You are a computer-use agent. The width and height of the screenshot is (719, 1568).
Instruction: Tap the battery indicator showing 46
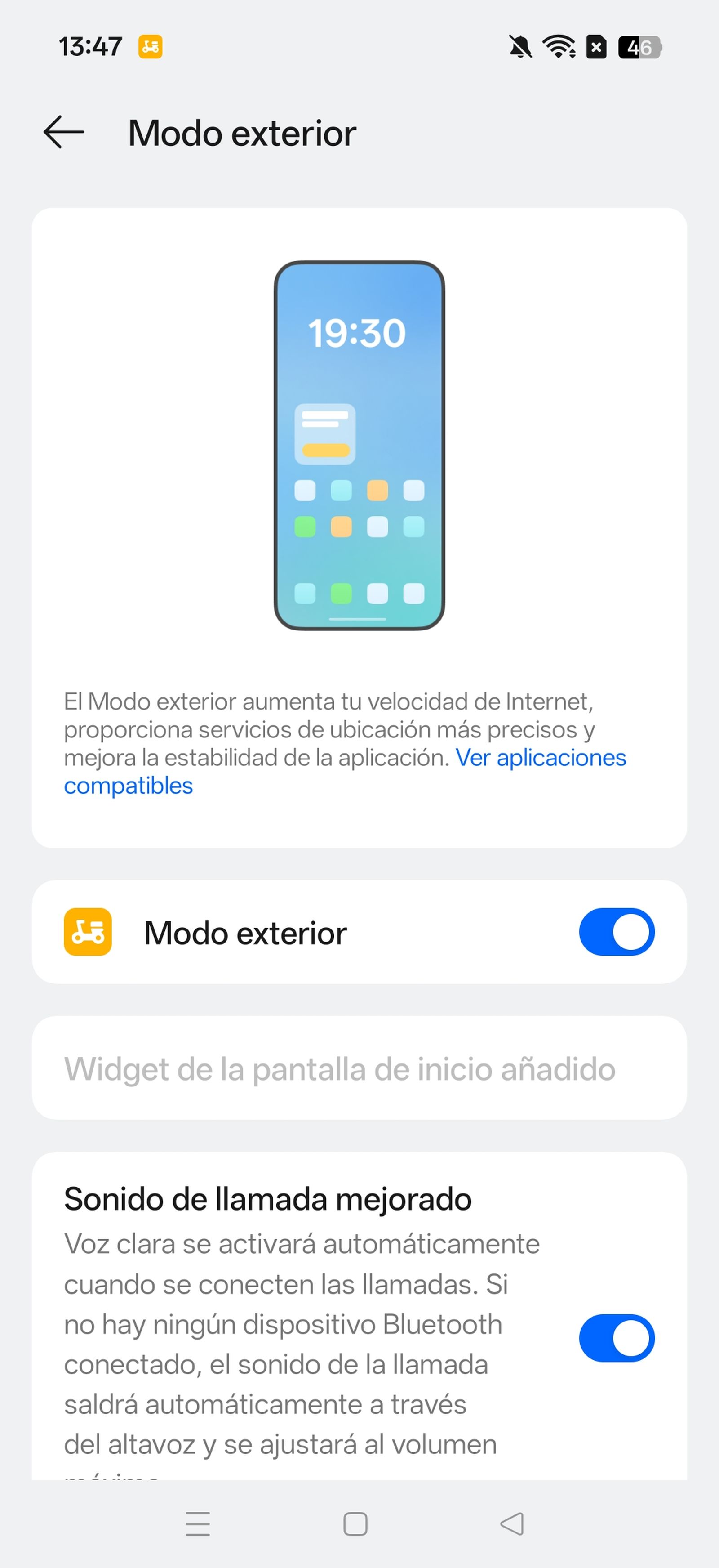(638, 48)
